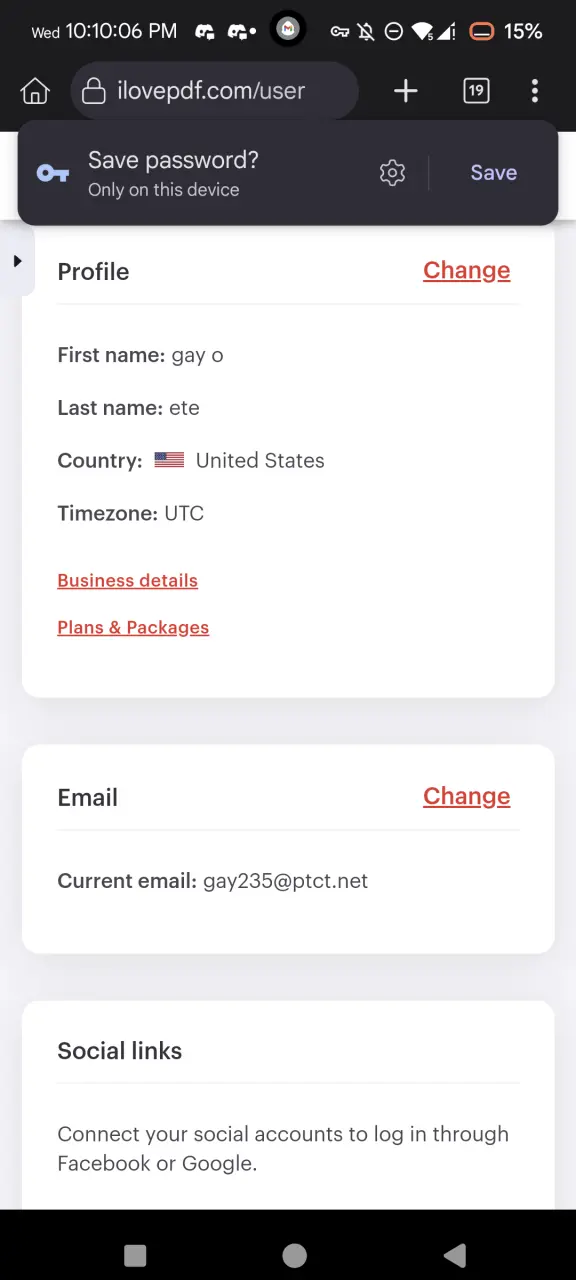Viewport: 576px width, 1280px height.
Task: Tap Change link in Email section
Action: [466, 796]
